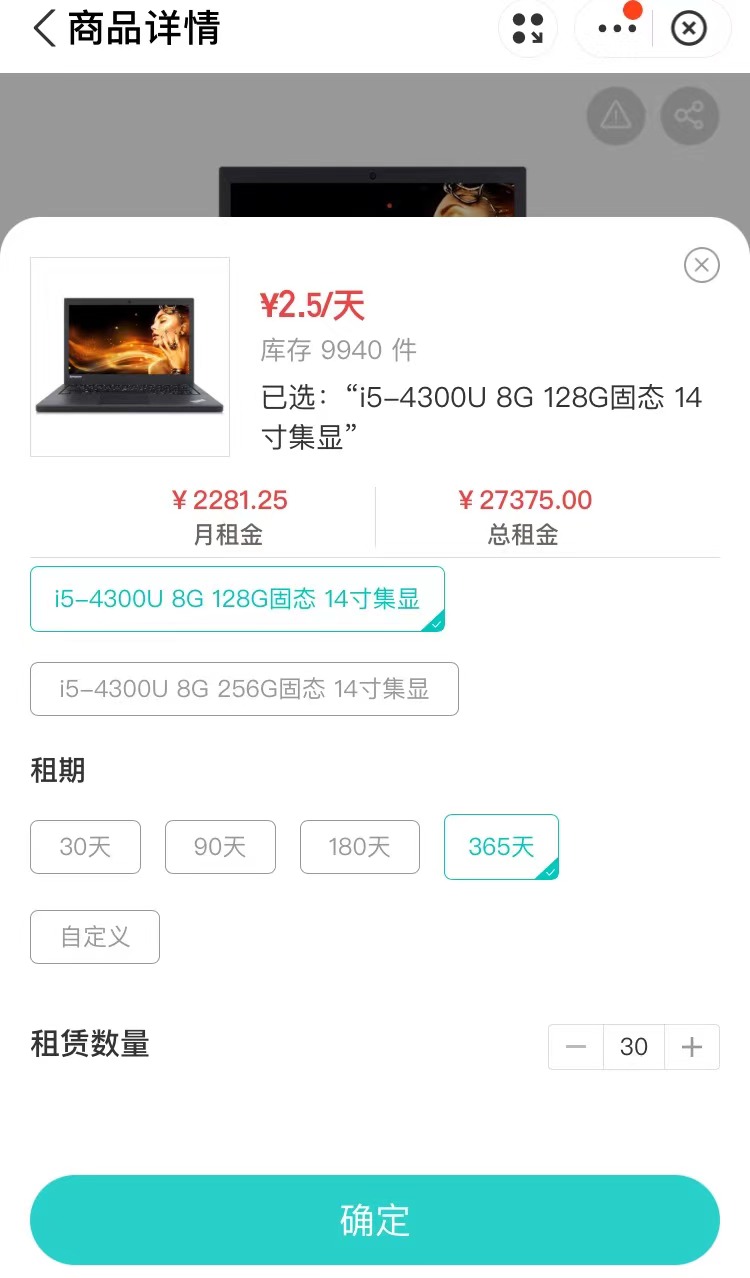The image size is (750, 1278).
Task: Choose 自定义 custom rental period
Action: [95, 937]
